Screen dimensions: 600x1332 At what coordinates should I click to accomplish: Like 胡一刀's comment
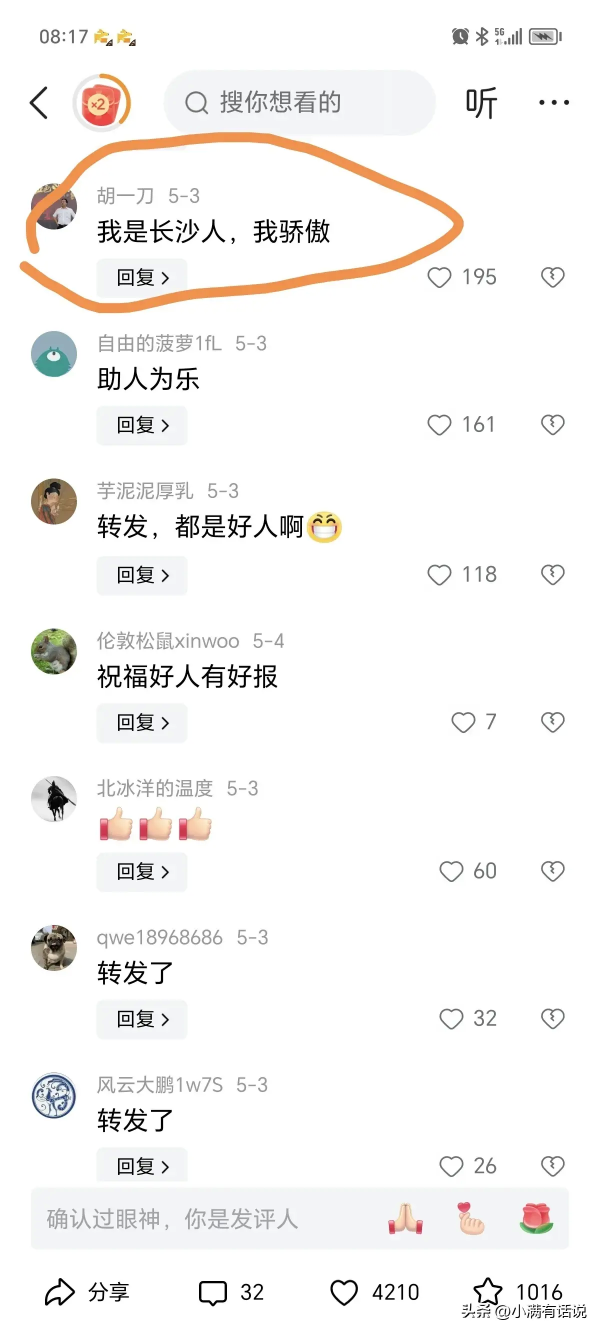tap(440, 277)
